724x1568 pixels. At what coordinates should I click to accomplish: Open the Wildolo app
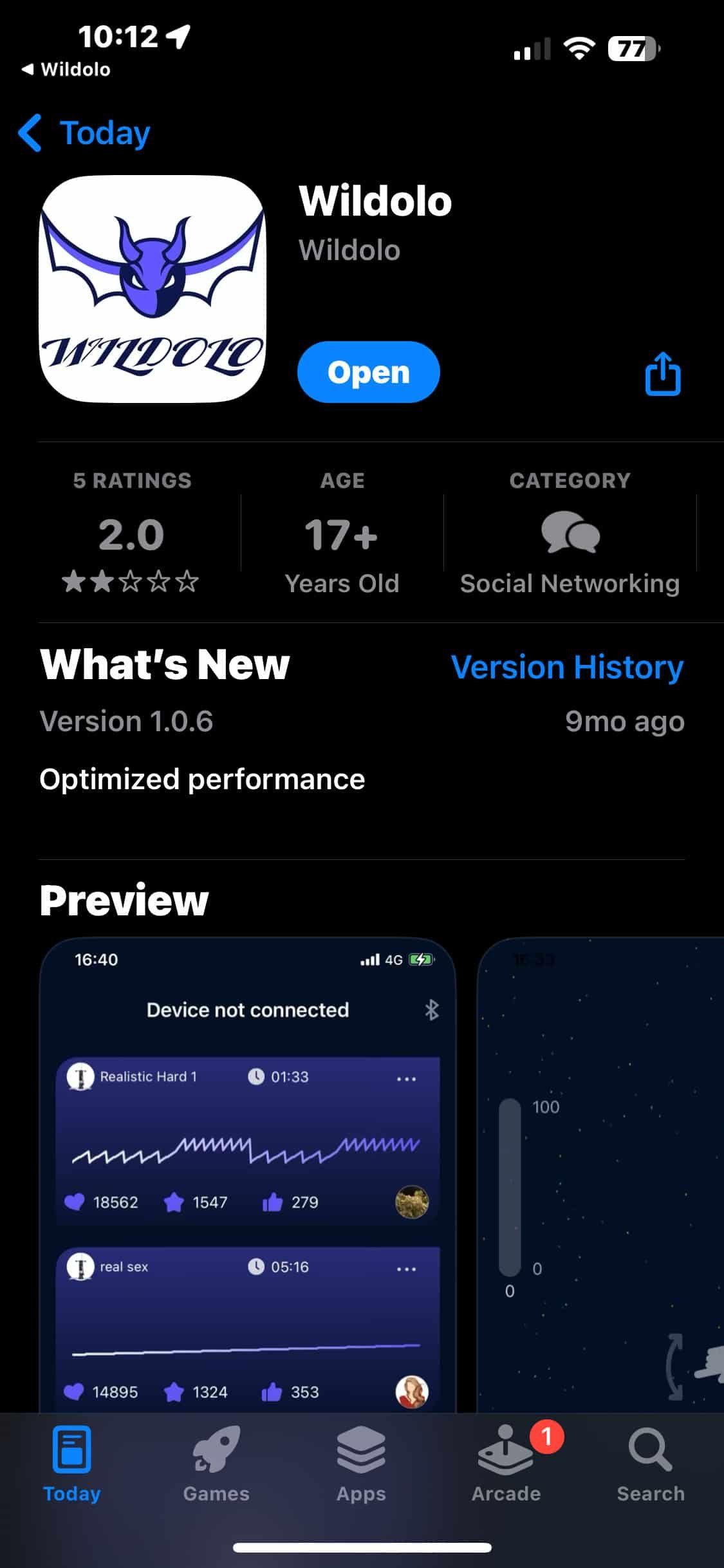click(x=368, y=372)
